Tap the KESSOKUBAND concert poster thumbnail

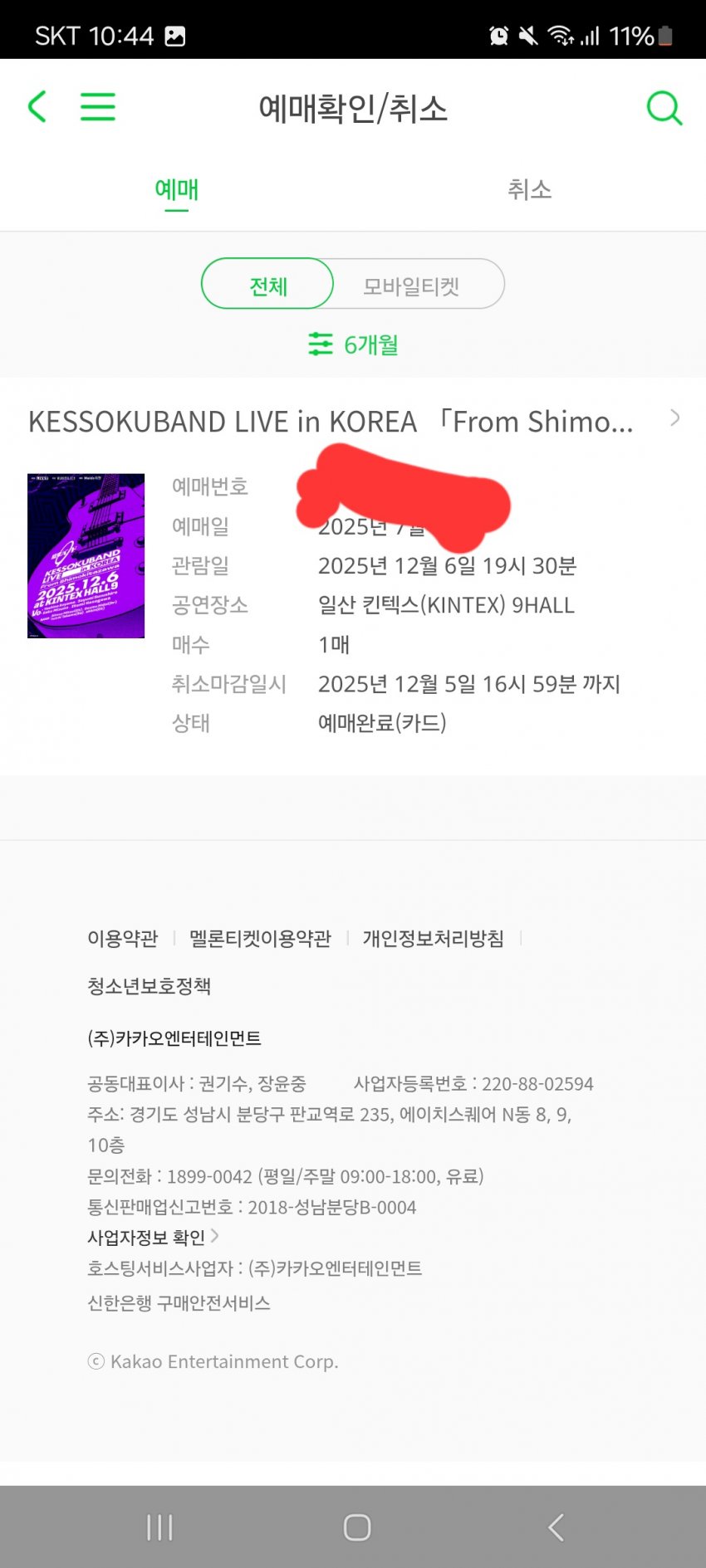point(86,555)
